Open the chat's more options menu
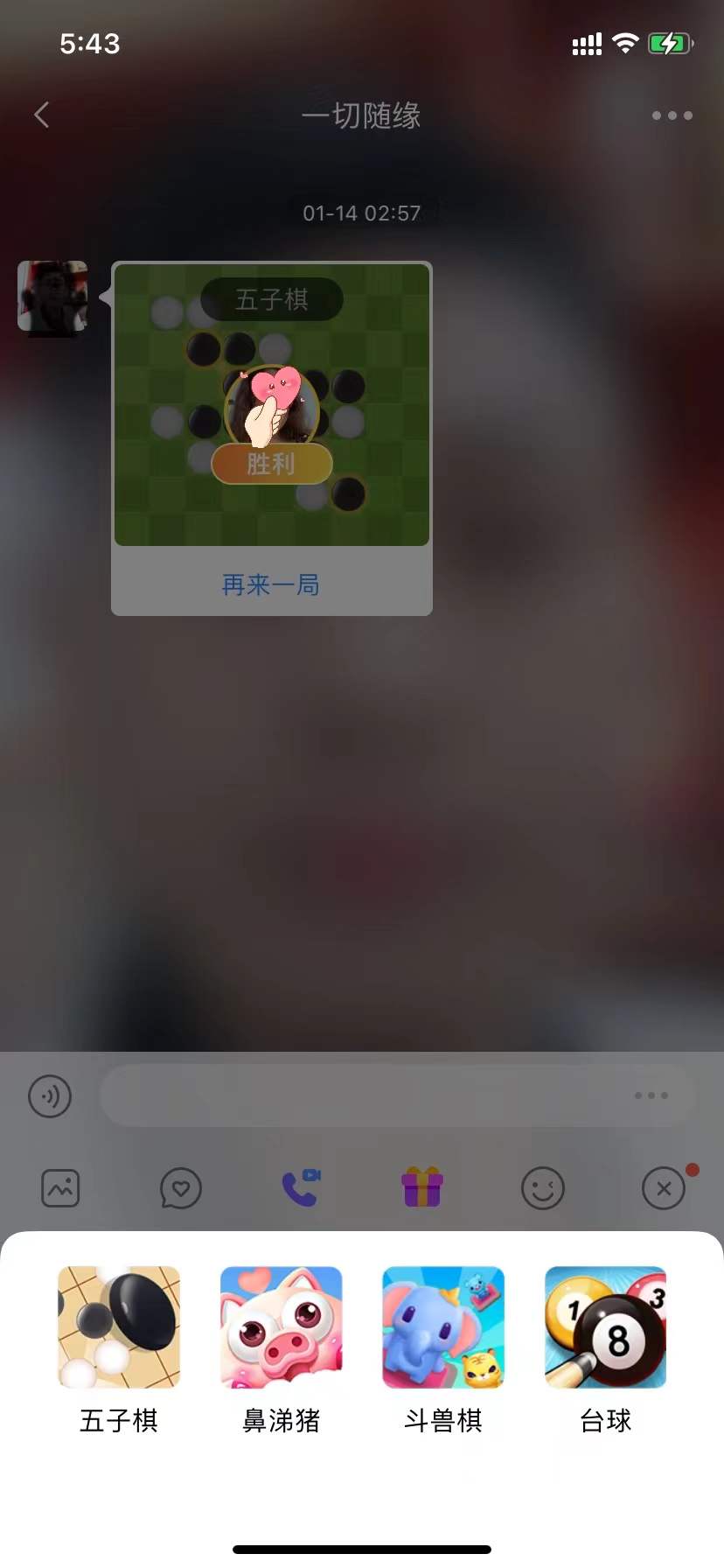This screenshot has width=724, height=1568. click(672, 115)
